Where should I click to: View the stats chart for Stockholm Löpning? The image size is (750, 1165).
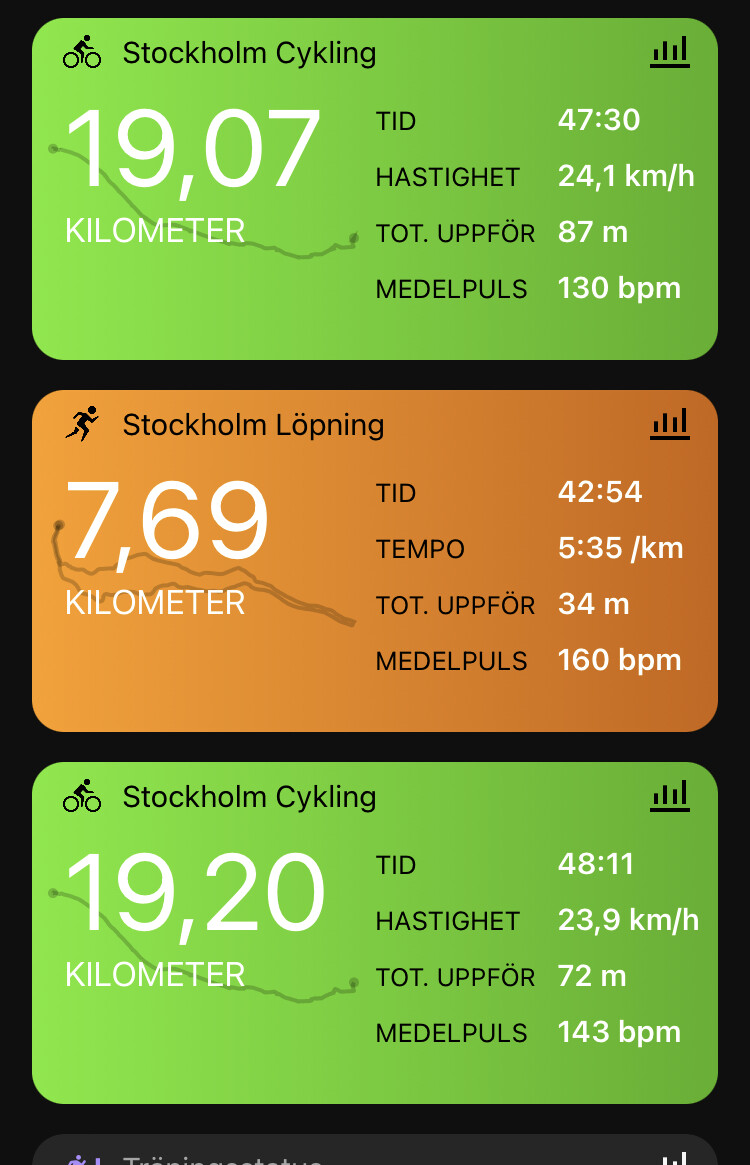pos(670,424)
